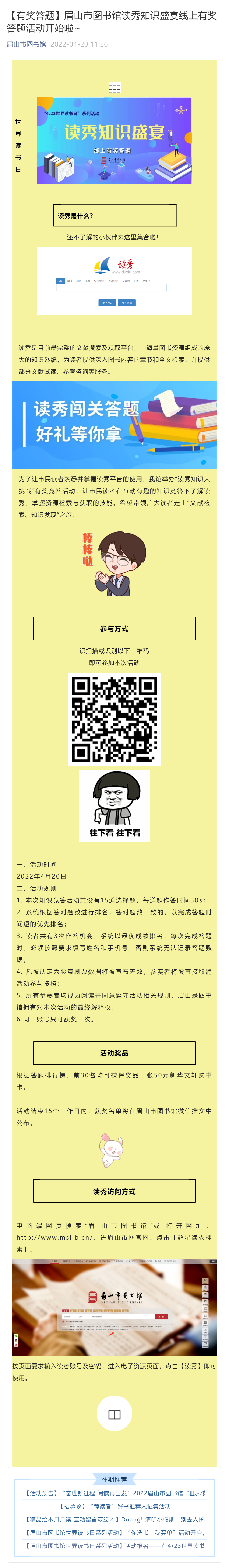This screenshot has width=229, height=1568.
Task: Open the 活动报名 4•23 reading article
Action: pyautogui.click(x=115, y=1545)
